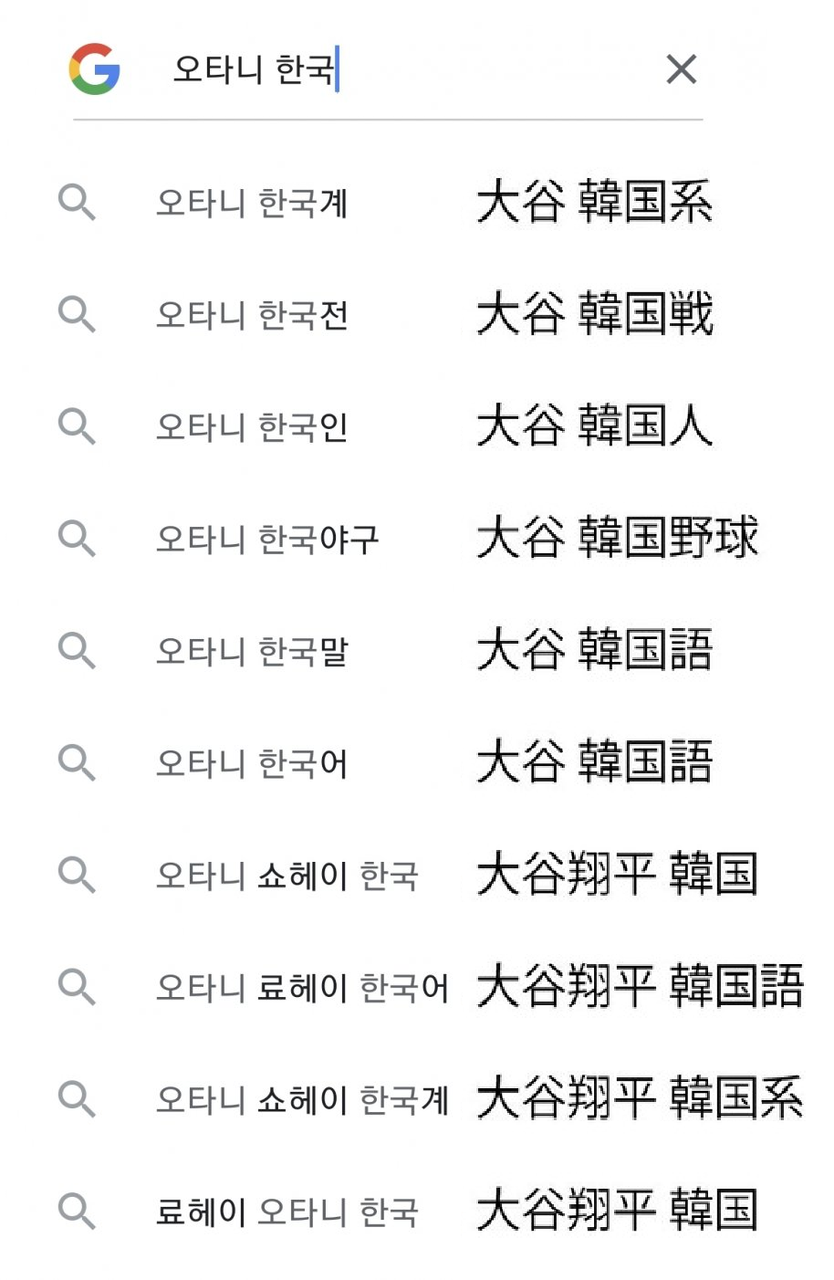Click the search icon beside "오타니 쇼헤이 한국"

point(76,876)
